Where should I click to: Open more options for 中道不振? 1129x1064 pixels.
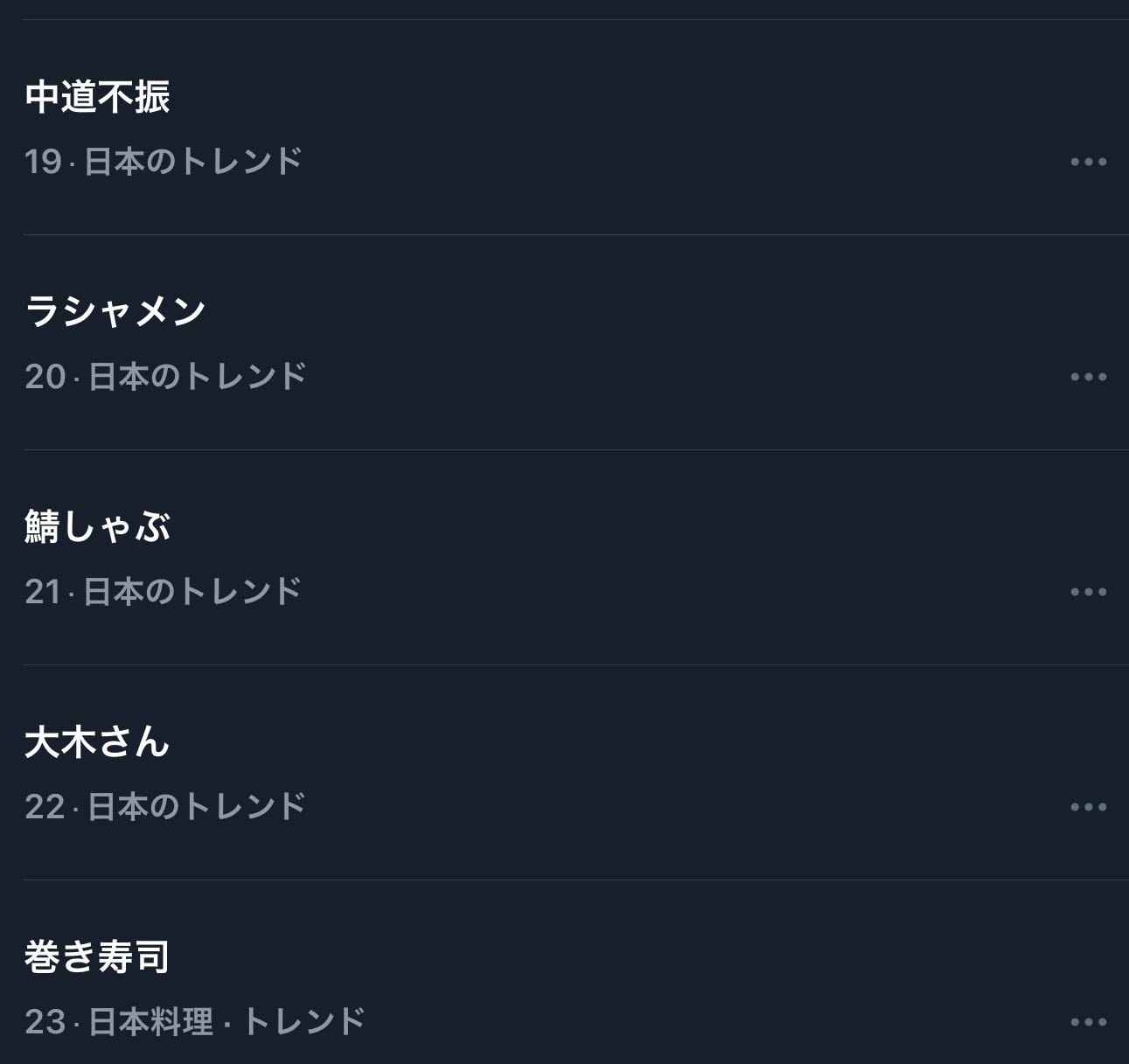point(1088,162)
